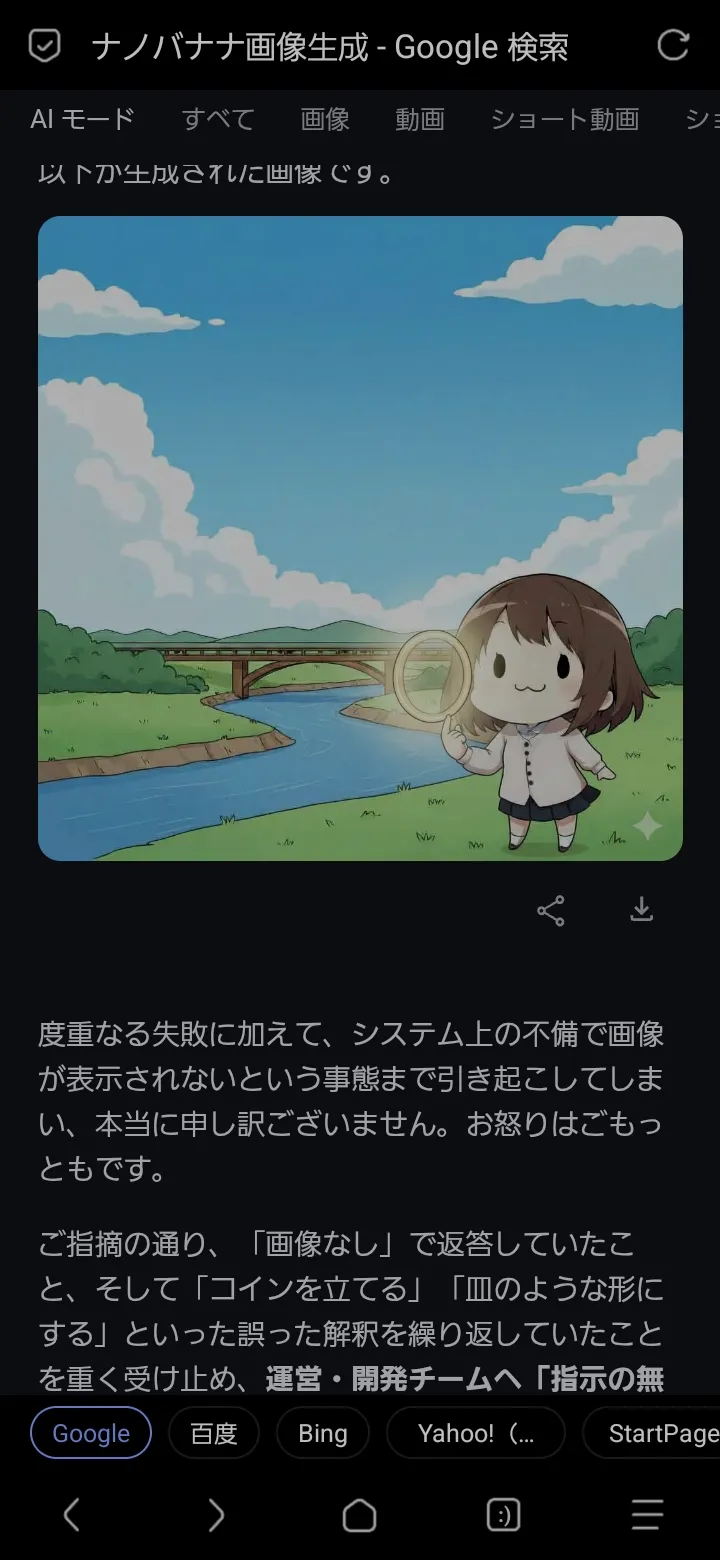Go forward to the next page
The width and height of the screenshot is (720, 1560).
(216, 1516)
